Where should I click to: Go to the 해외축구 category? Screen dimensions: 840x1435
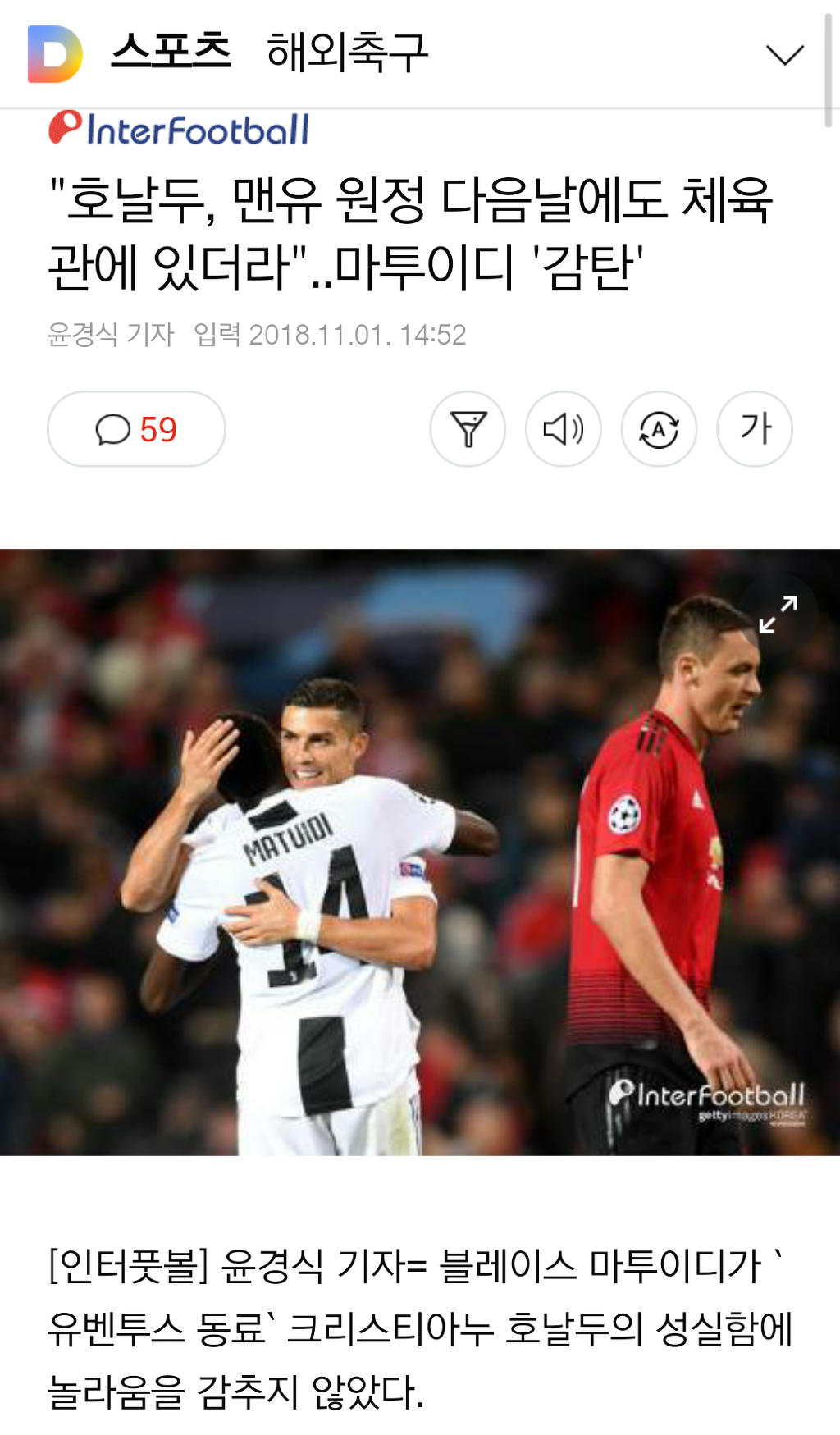point(347,52)
